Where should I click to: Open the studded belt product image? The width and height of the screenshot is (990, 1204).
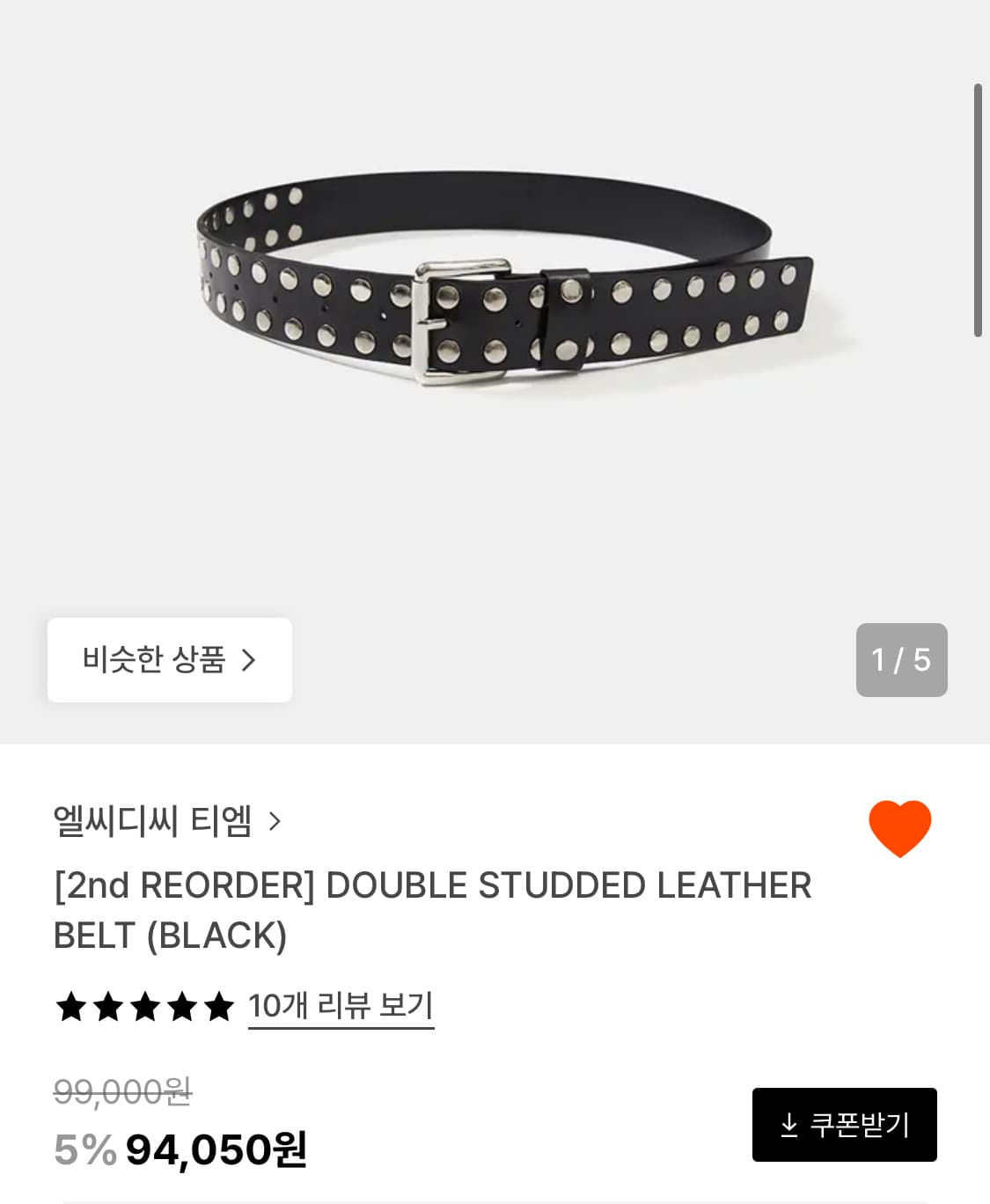(x=503, y=283)
